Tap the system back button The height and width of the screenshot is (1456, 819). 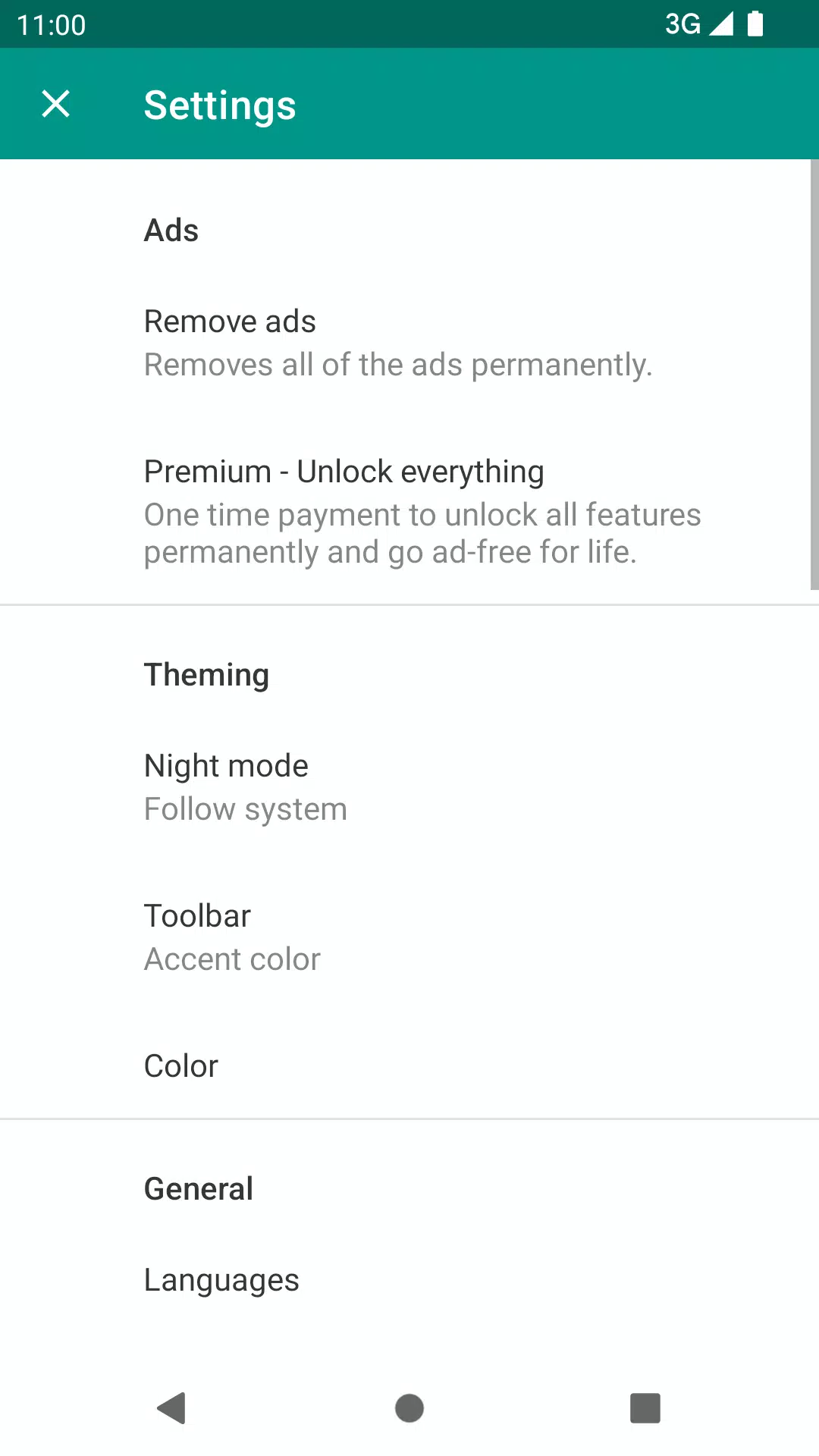click(172, 1408)
